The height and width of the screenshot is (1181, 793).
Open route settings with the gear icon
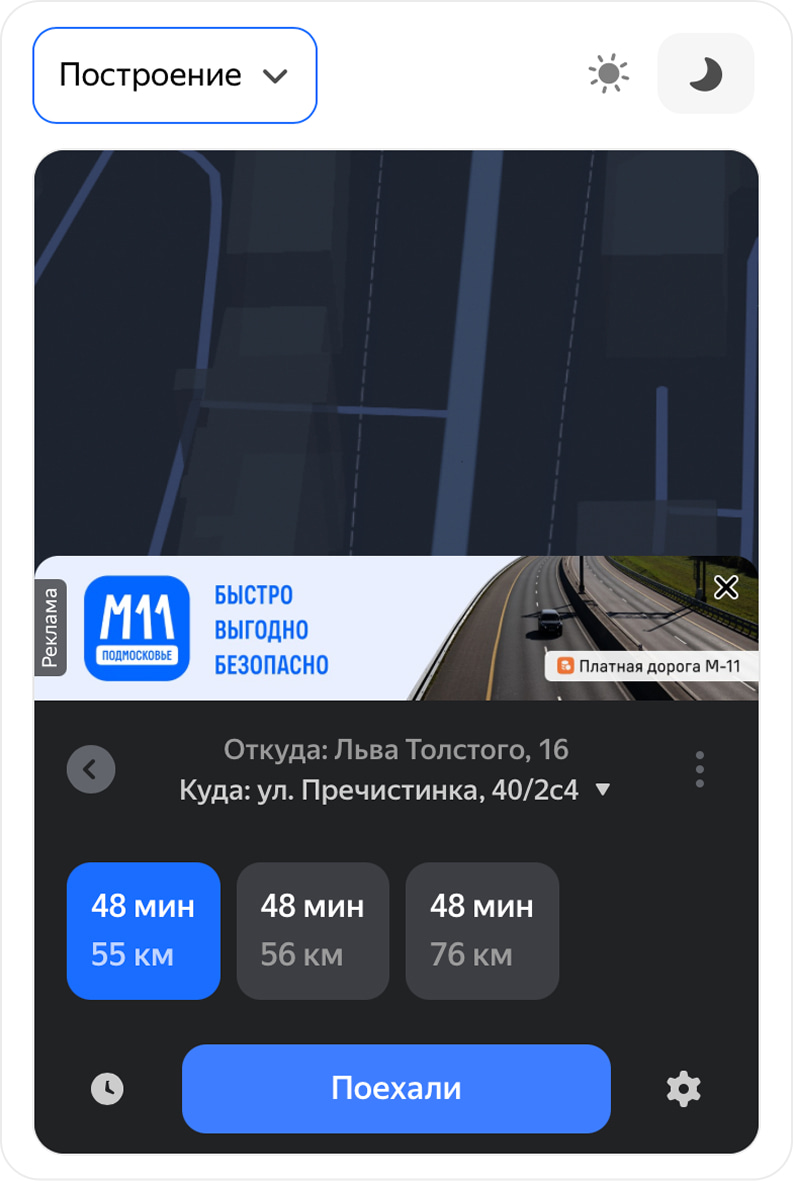point(682,1089)
